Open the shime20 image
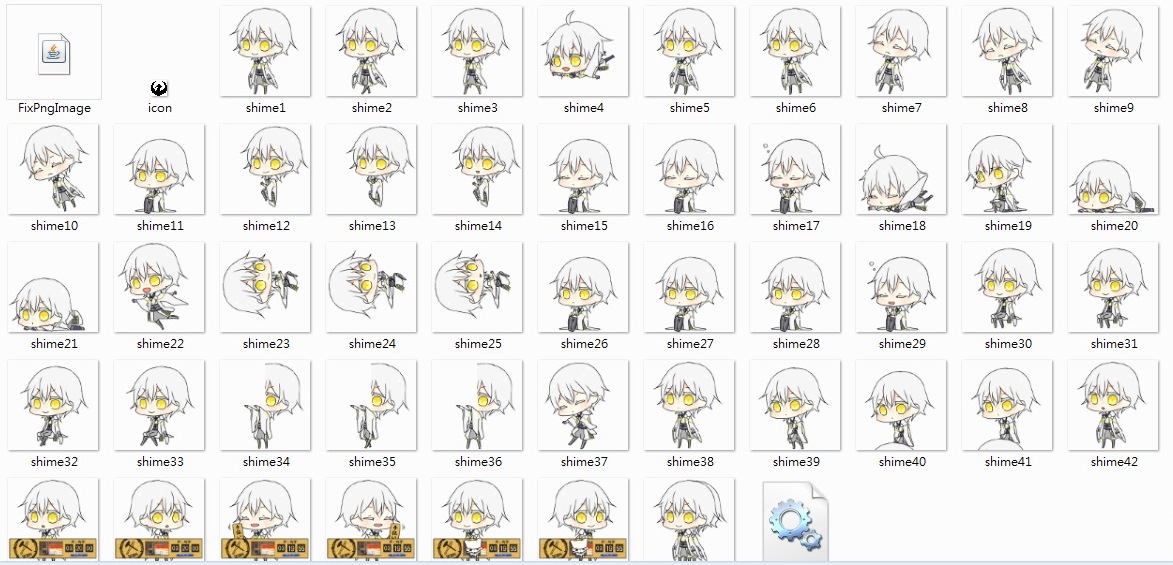 click(x=1113, y=169)
